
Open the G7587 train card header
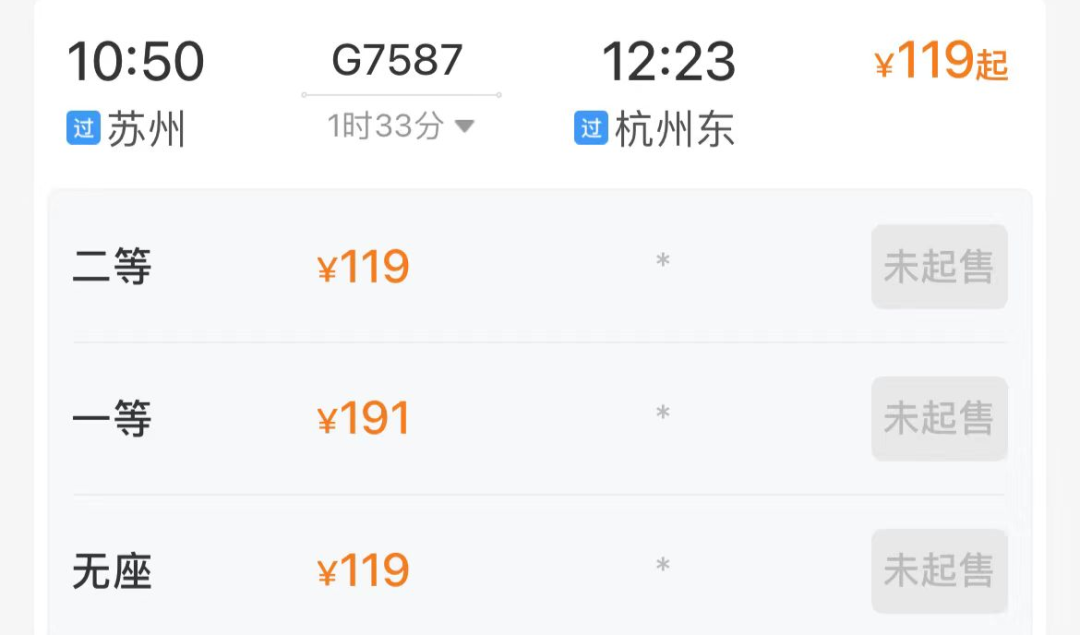398,62
